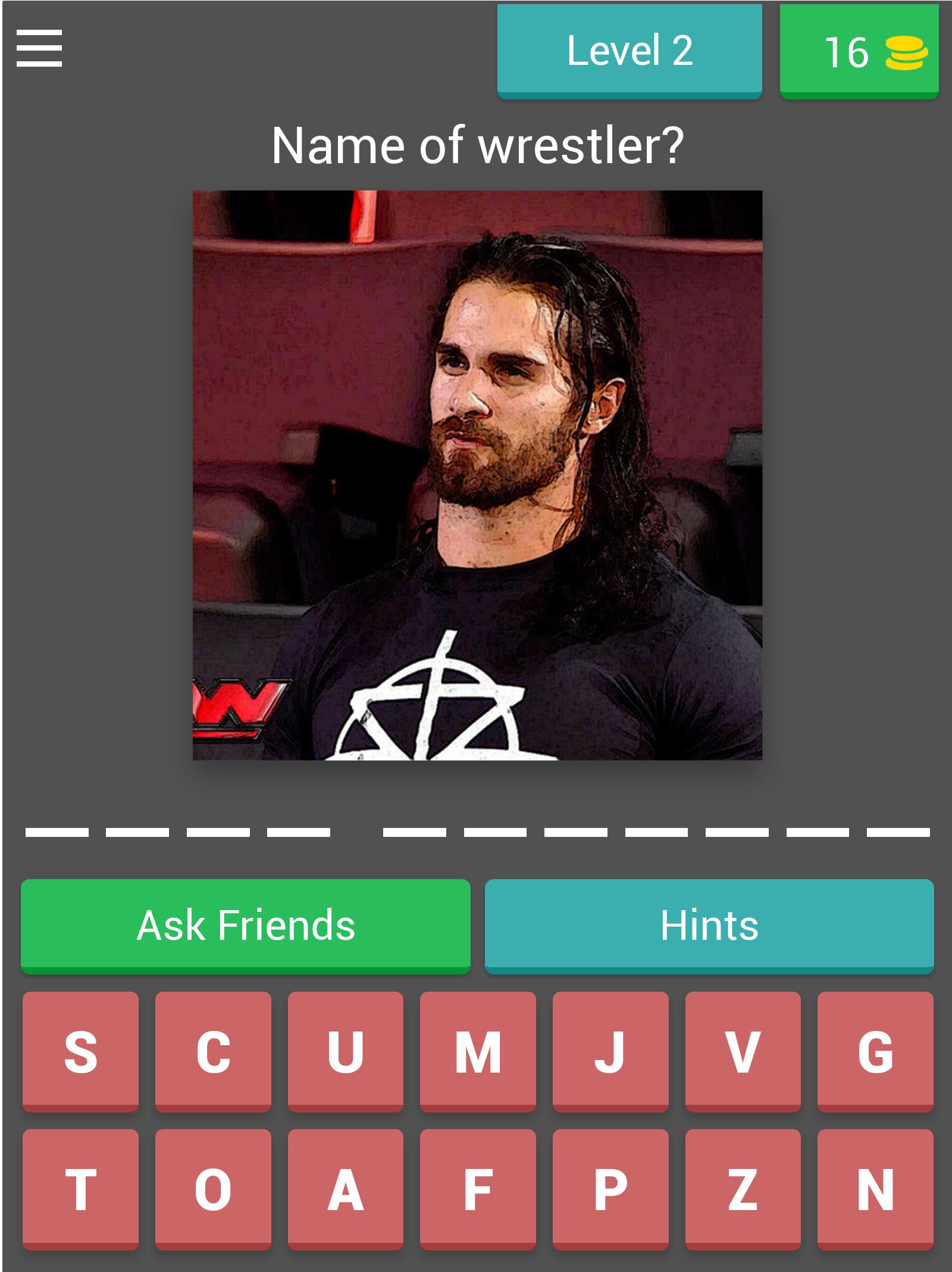This screenshot has height=1272, width=952.
Task: Tap the letter T tile
Action: [x=80, y=1190]
